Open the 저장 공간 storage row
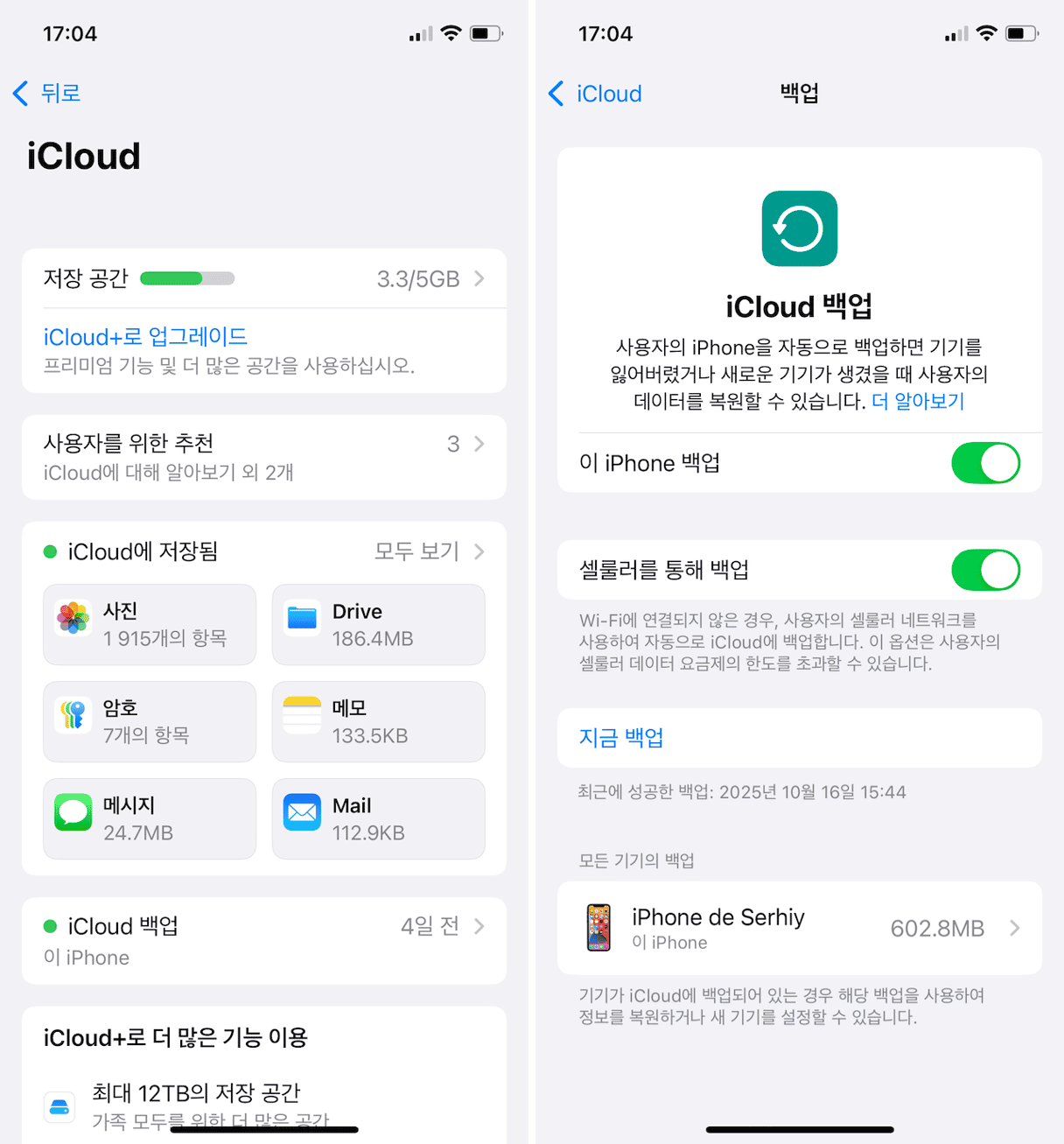 coord(263,278)
